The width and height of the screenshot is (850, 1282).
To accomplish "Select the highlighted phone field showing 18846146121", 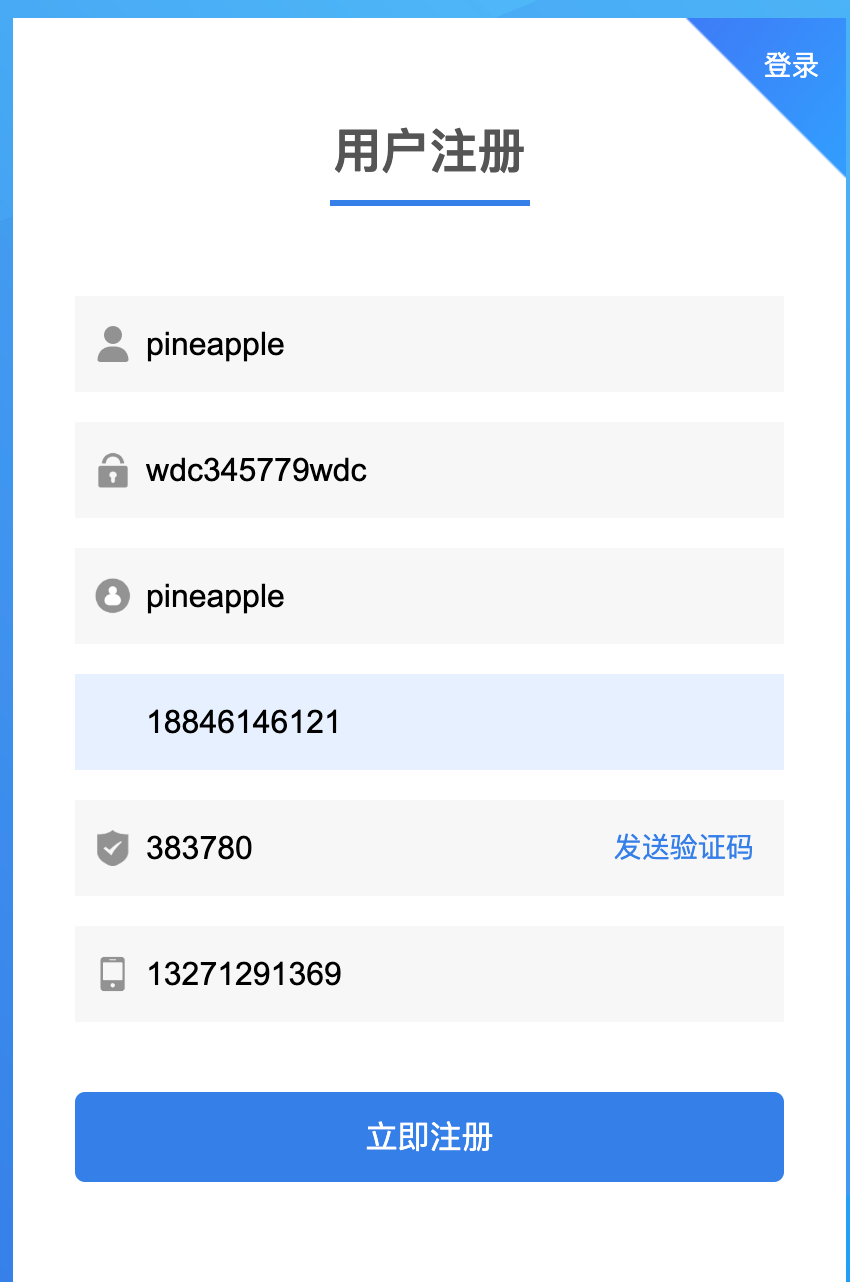I will 429,722.
